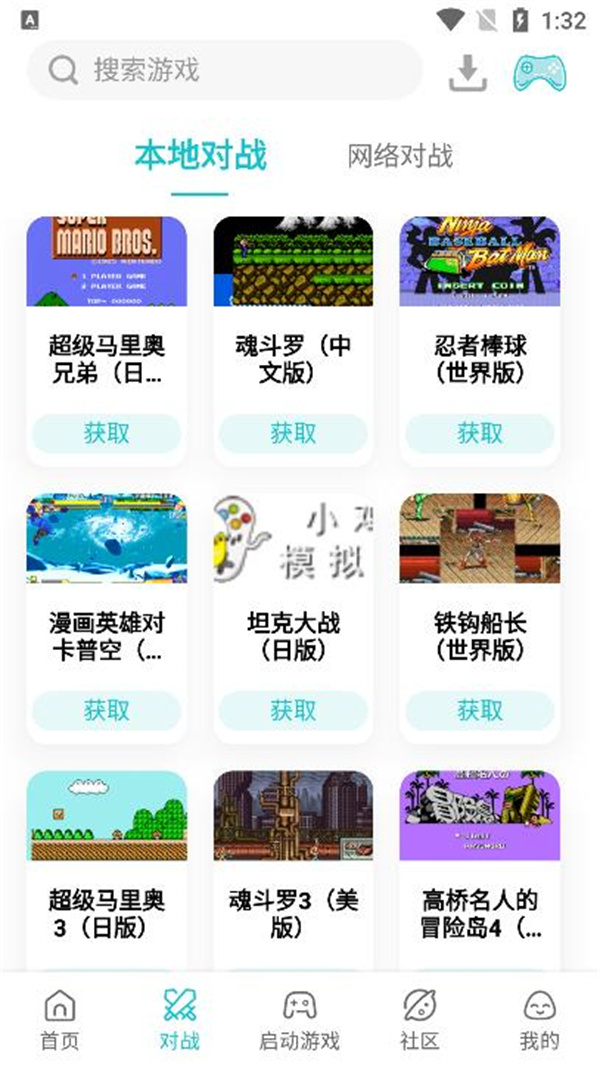Open the downloads icon

click(467, 71)
